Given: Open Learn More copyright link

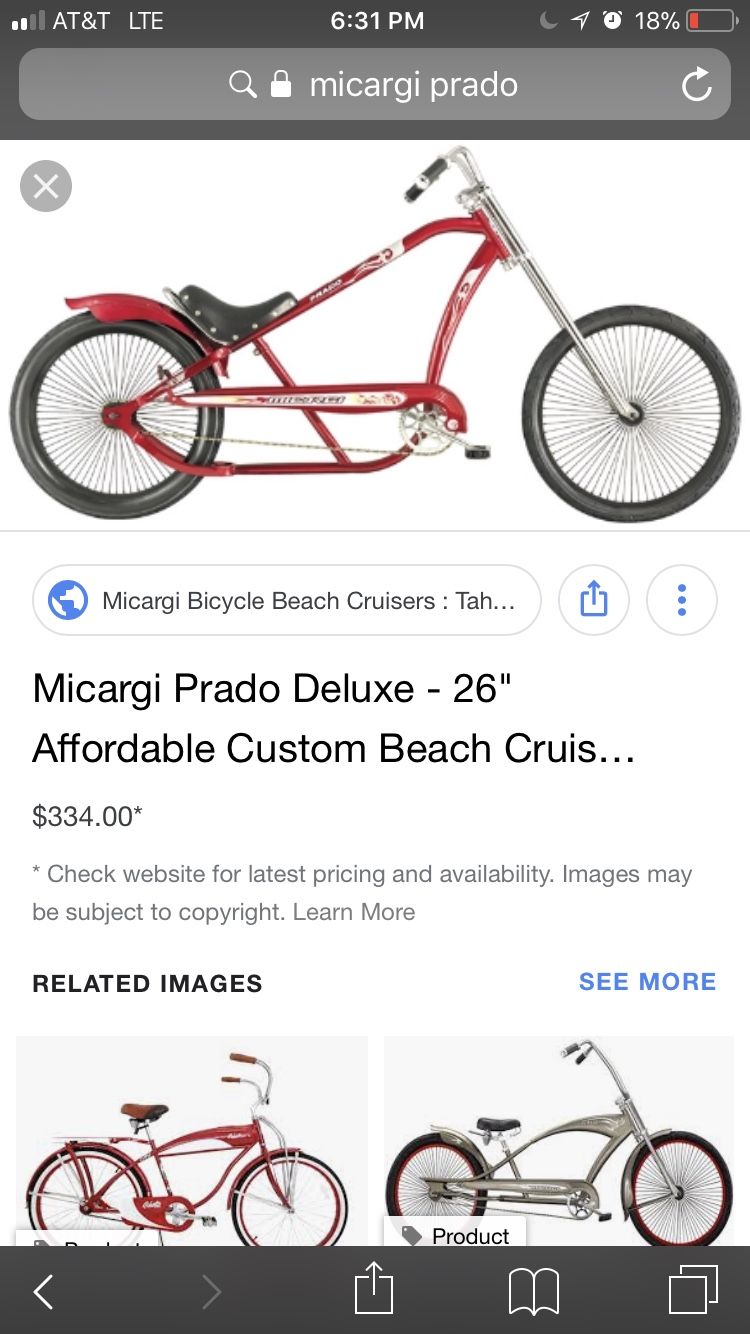Looking at the screenshot, I should click(x=354, y=912).
